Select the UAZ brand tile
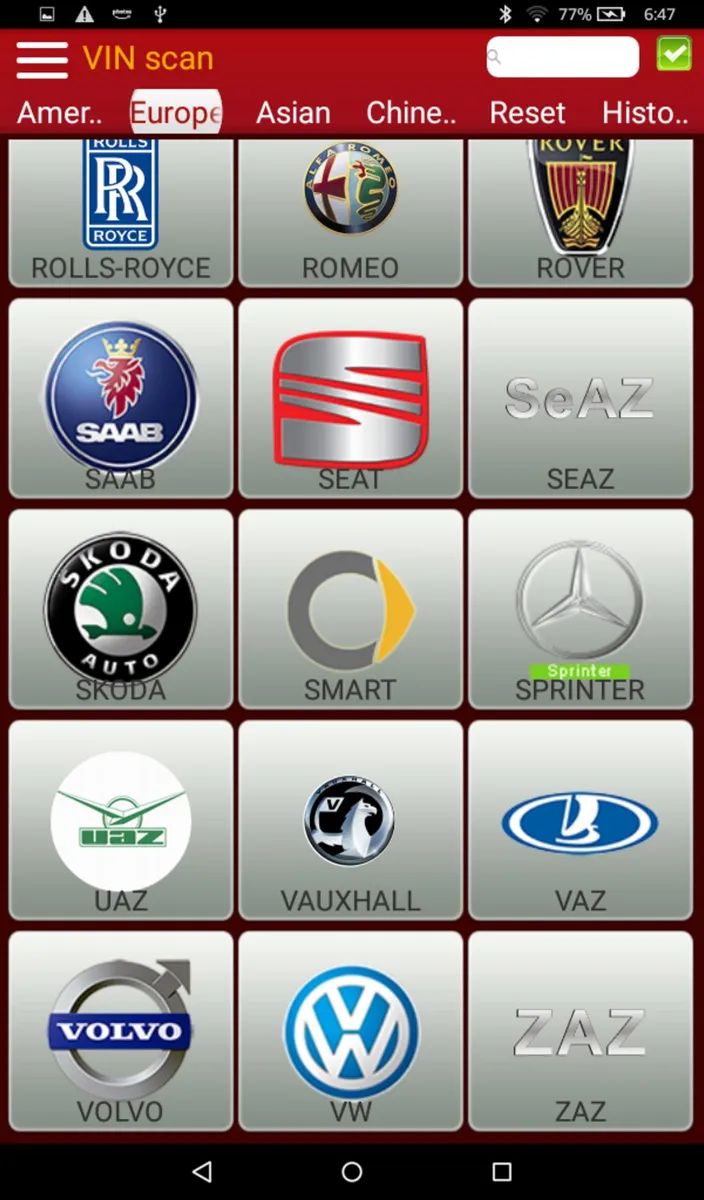The image size is (704, 1200). [121, 820]
